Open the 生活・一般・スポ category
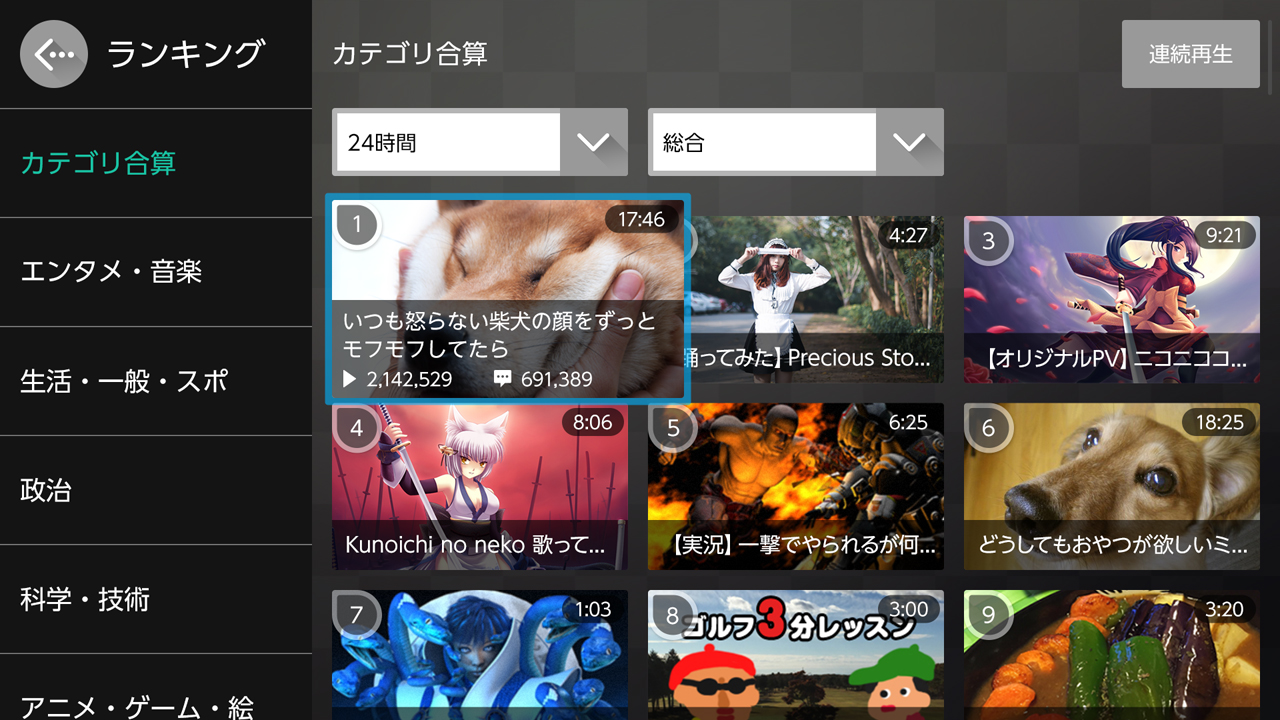 (124, 381)
